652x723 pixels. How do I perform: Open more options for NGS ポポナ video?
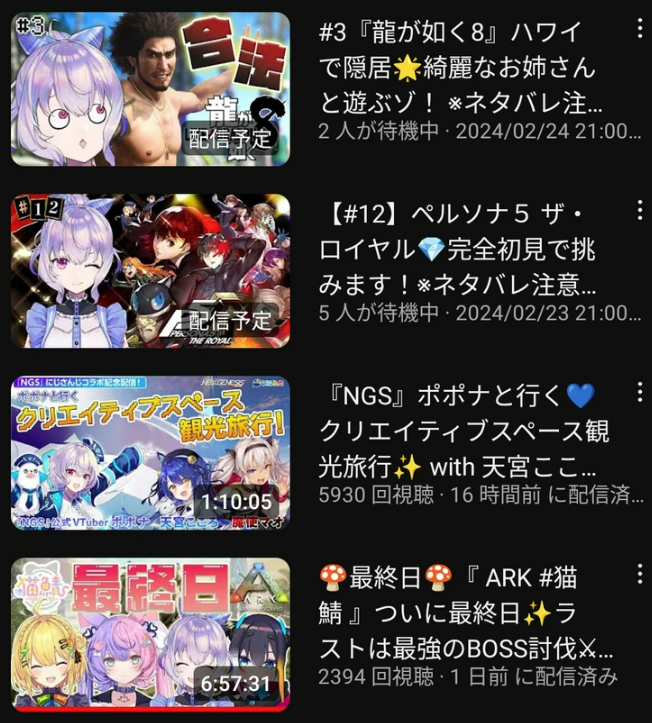[x=640, y=392]
